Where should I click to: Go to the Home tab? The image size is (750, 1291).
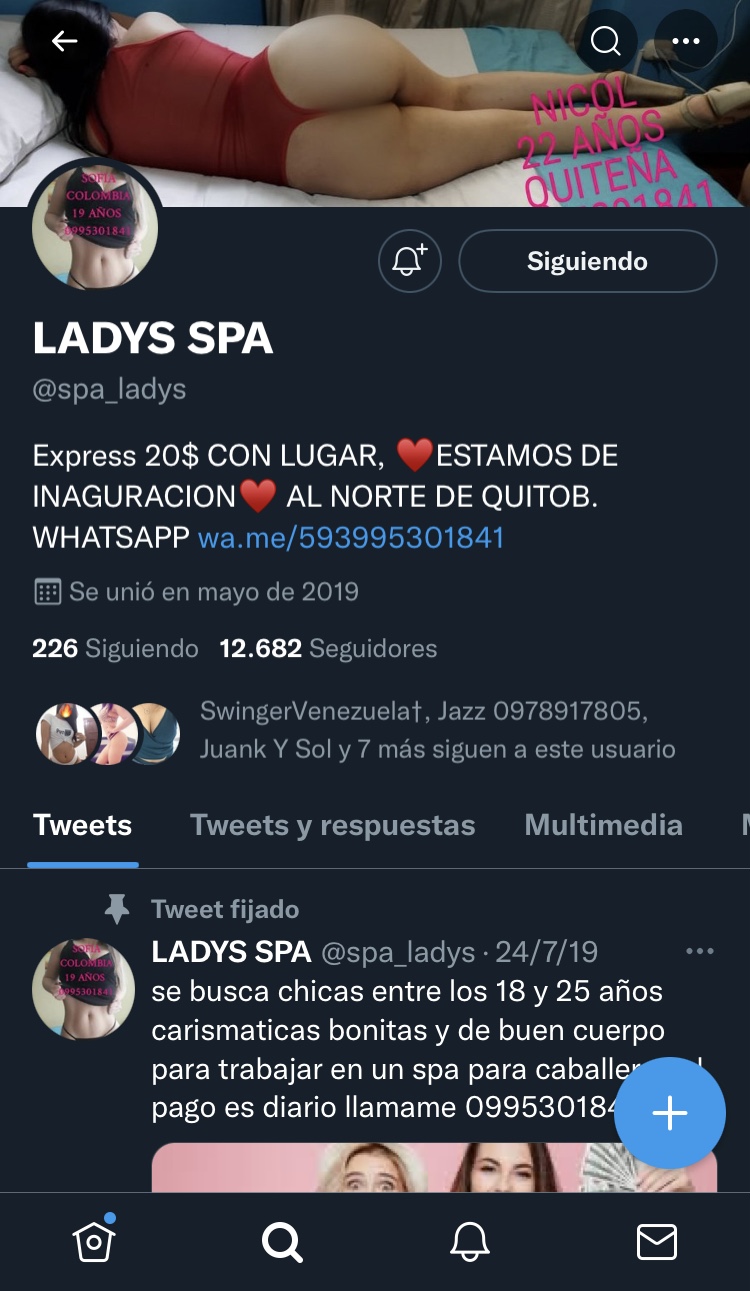coord(94,1241)
